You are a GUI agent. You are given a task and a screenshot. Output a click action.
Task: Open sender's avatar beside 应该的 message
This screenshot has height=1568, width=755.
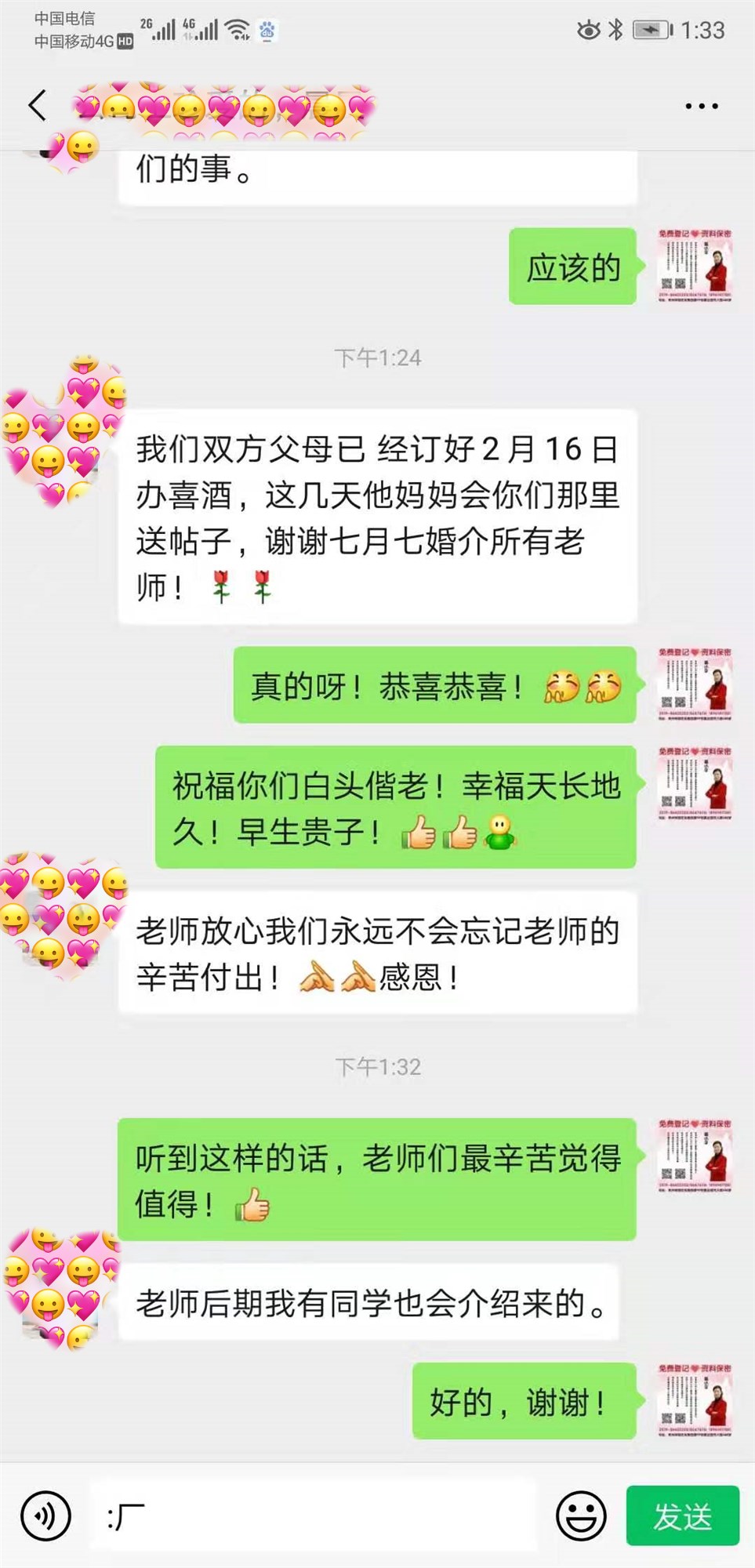coord(695,267)
